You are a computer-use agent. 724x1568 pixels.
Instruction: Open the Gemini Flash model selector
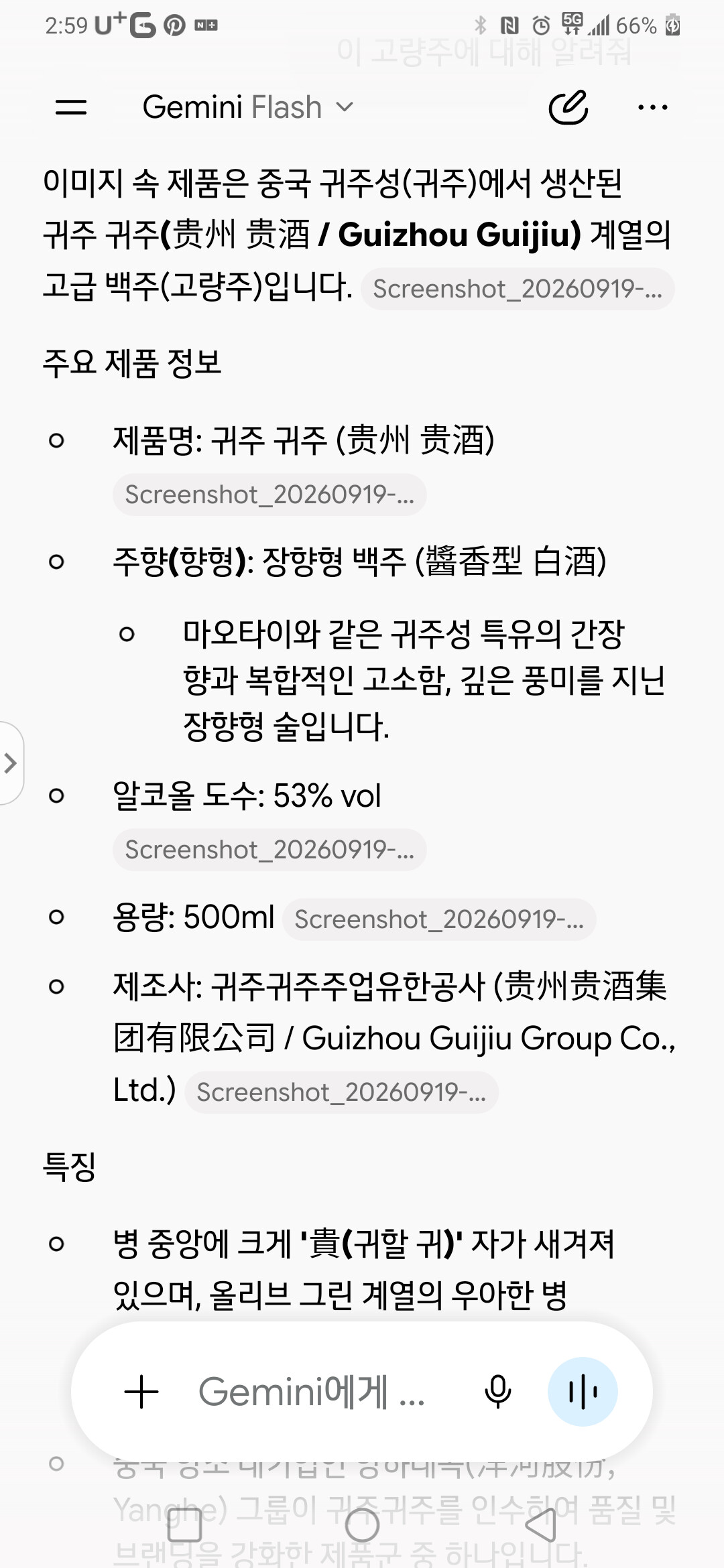(x=248, y=107)
